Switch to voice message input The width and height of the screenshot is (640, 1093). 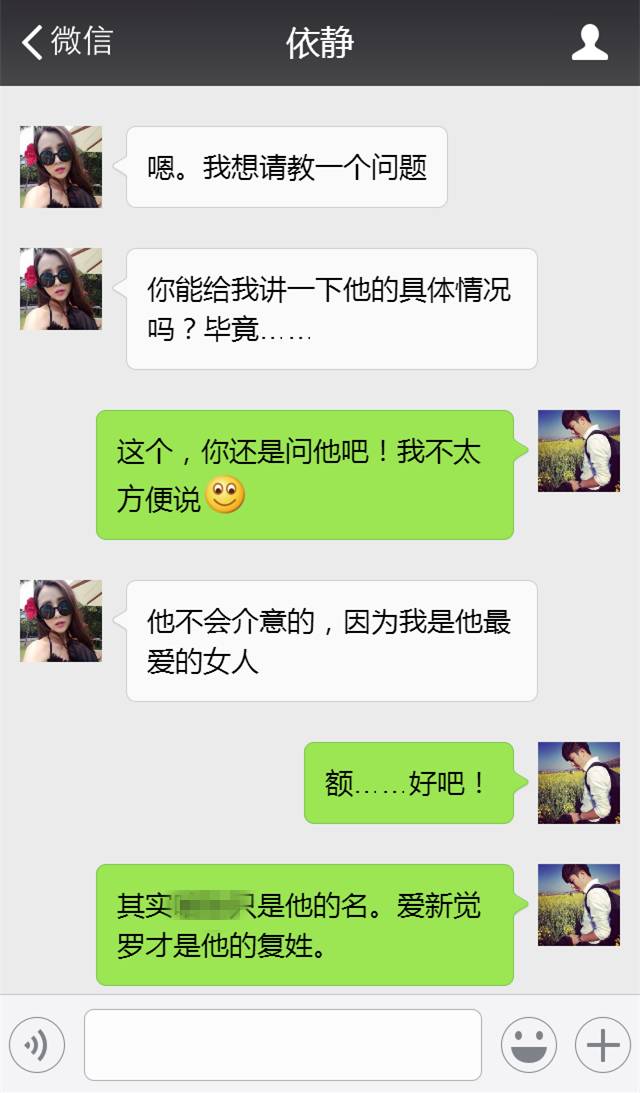(x=37, y=1045)
